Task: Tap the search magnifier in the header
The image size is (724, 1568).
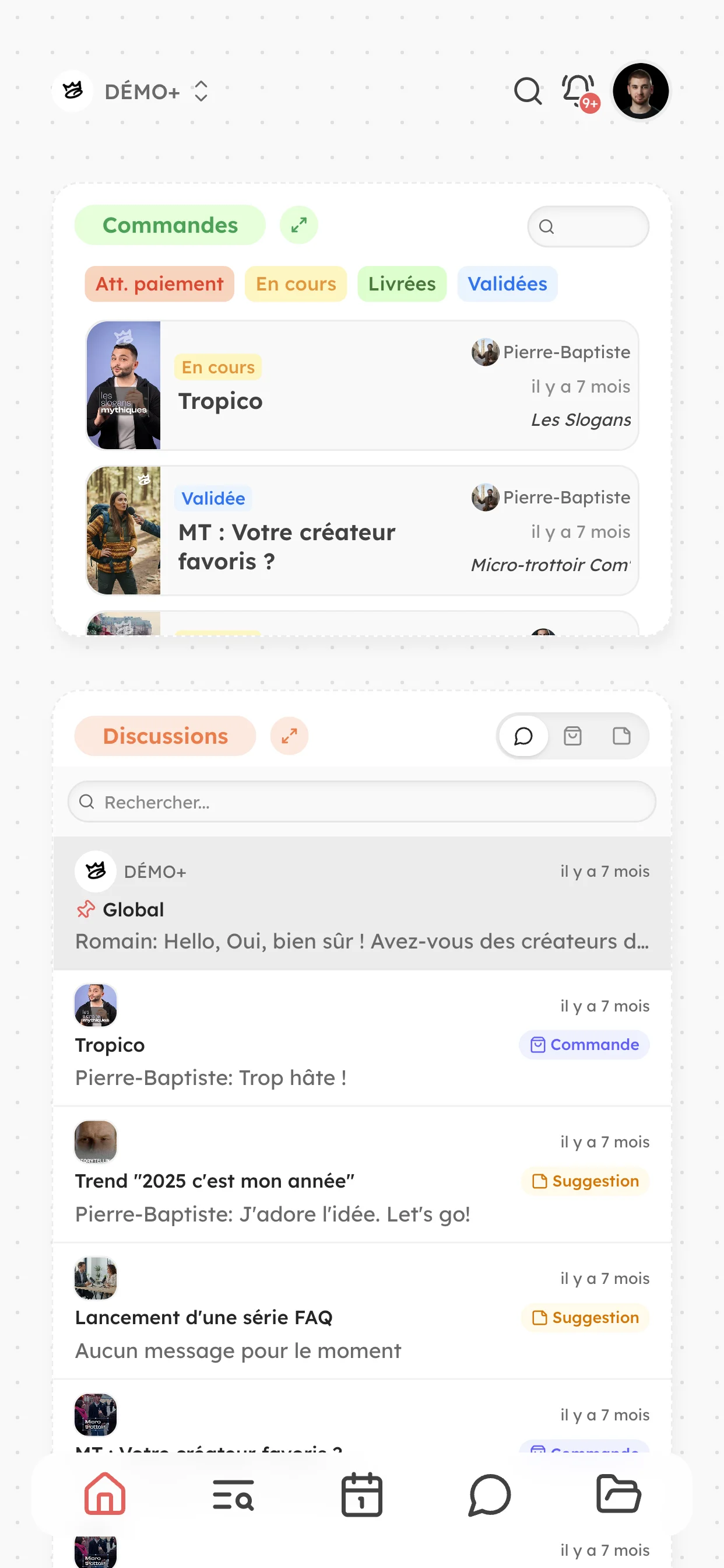Action: [x=527, y=92]
